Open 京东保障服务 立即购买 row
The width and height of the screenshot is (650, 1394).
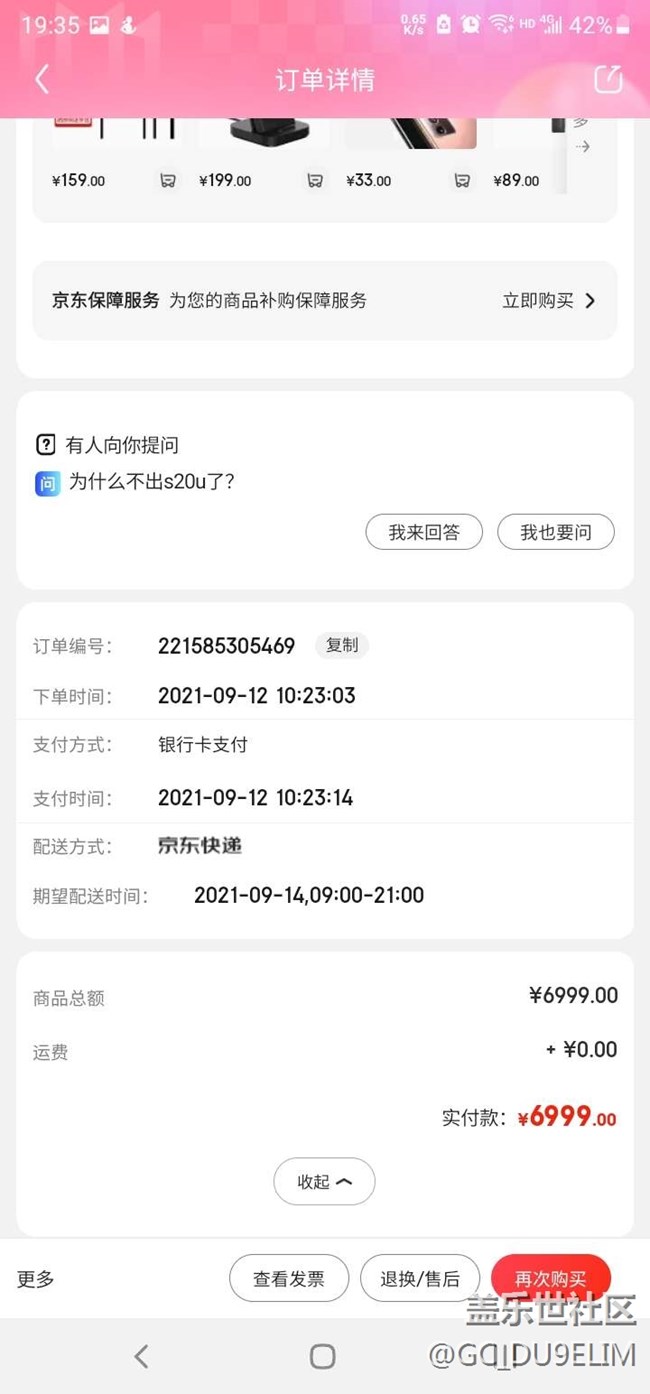click(548, 300)
